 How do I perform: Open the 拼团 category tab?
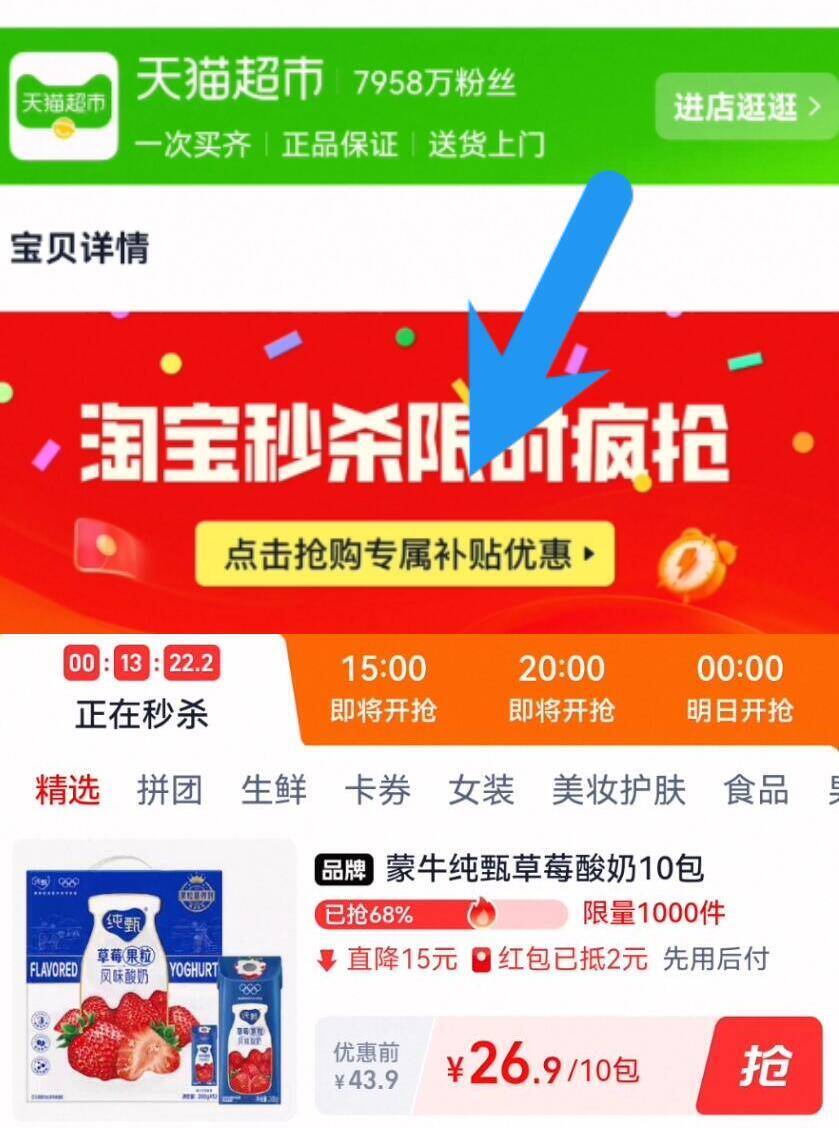point(170,789)
